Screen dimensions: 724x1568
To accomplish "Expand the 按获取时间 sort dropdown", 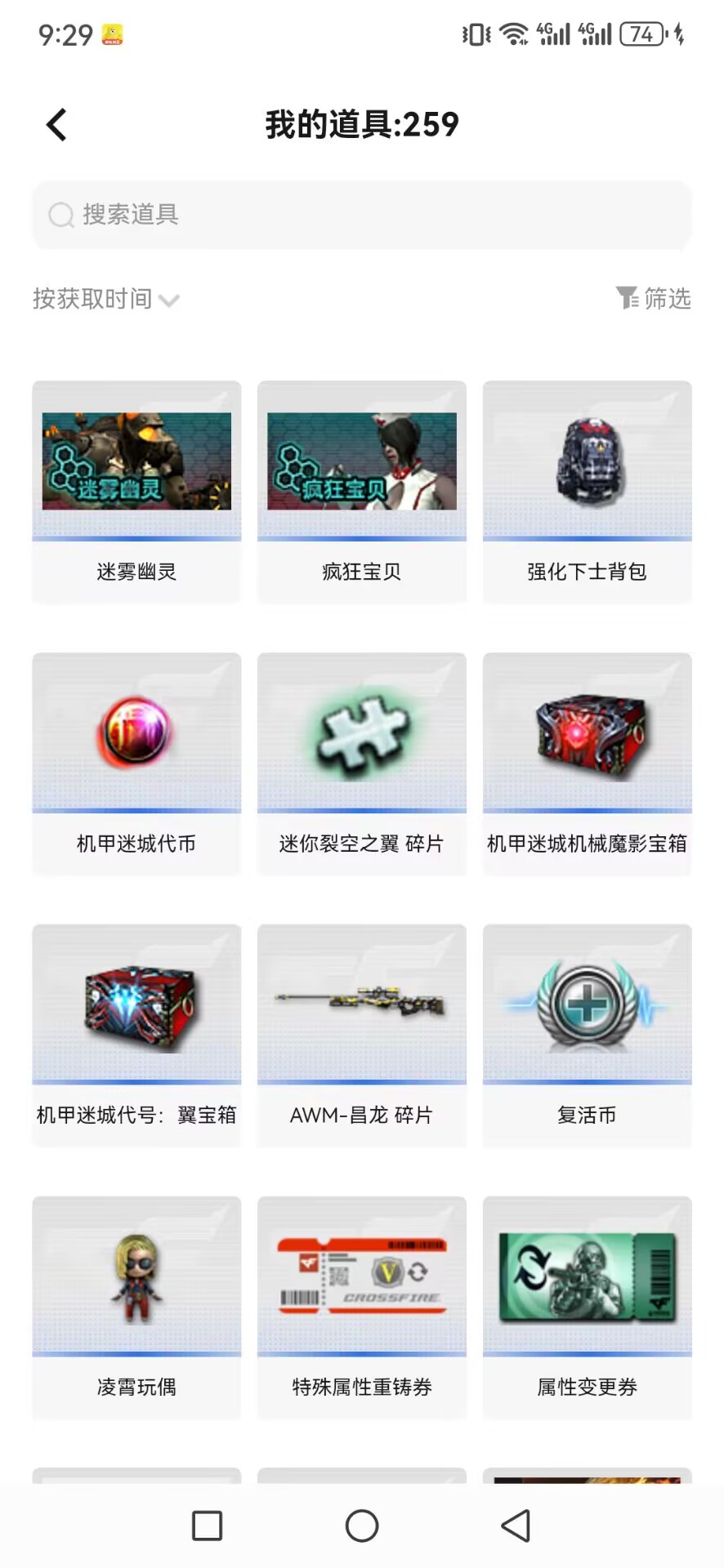I will pos(106,299).
